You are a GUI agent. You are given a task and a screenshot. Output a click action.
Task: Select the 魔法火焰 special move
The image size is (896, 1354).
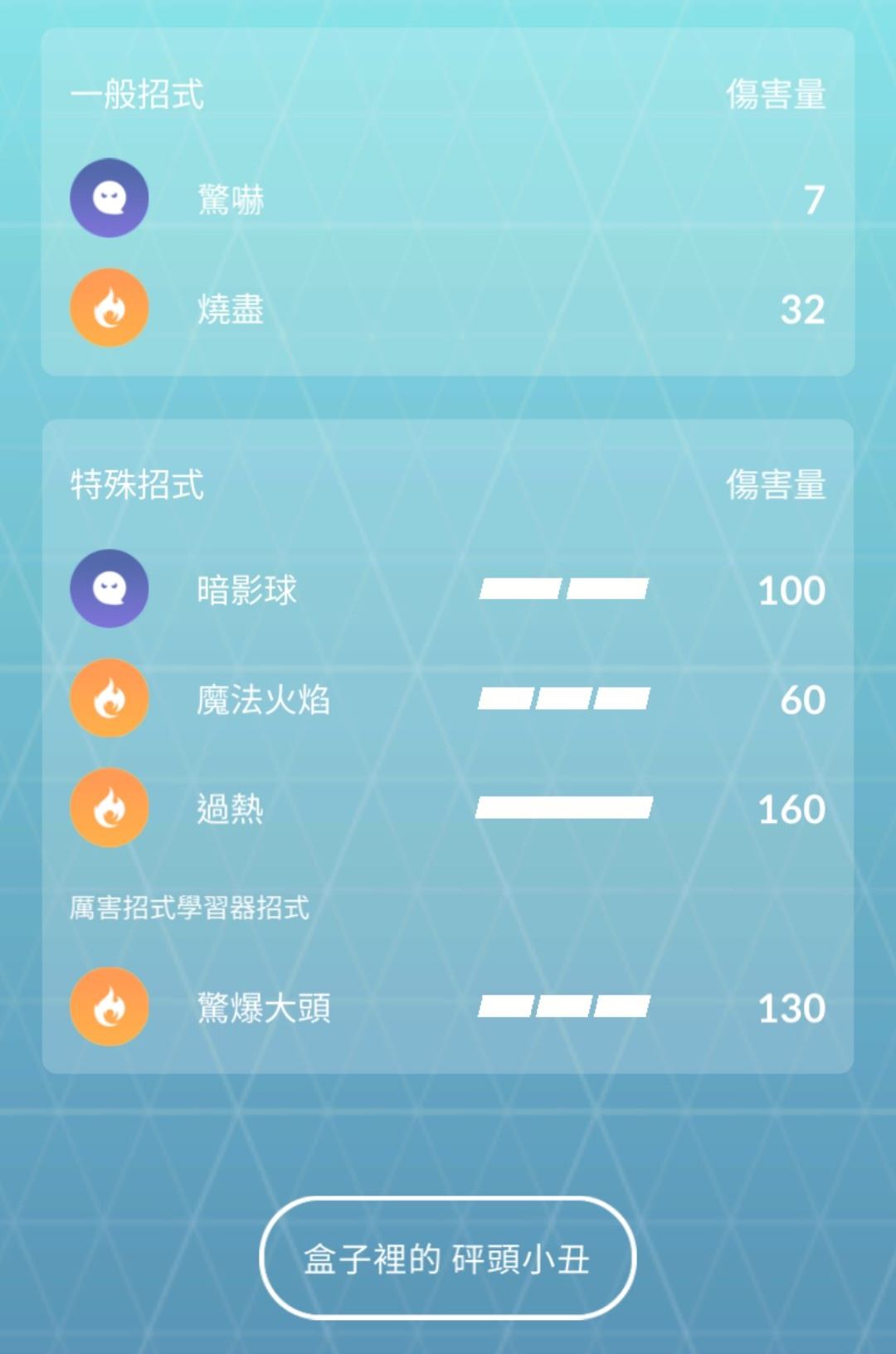263,699
